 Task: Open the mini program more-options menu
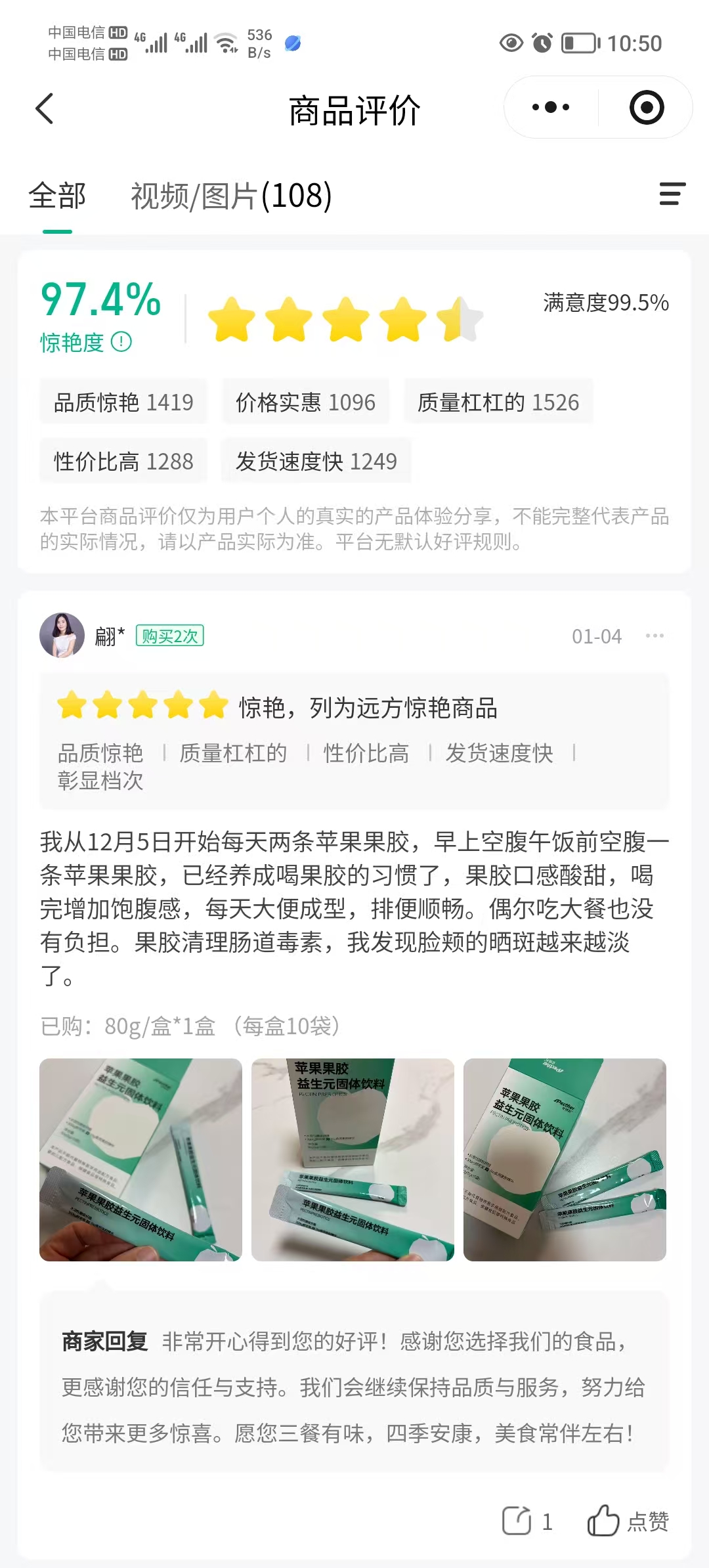[550, 108]
